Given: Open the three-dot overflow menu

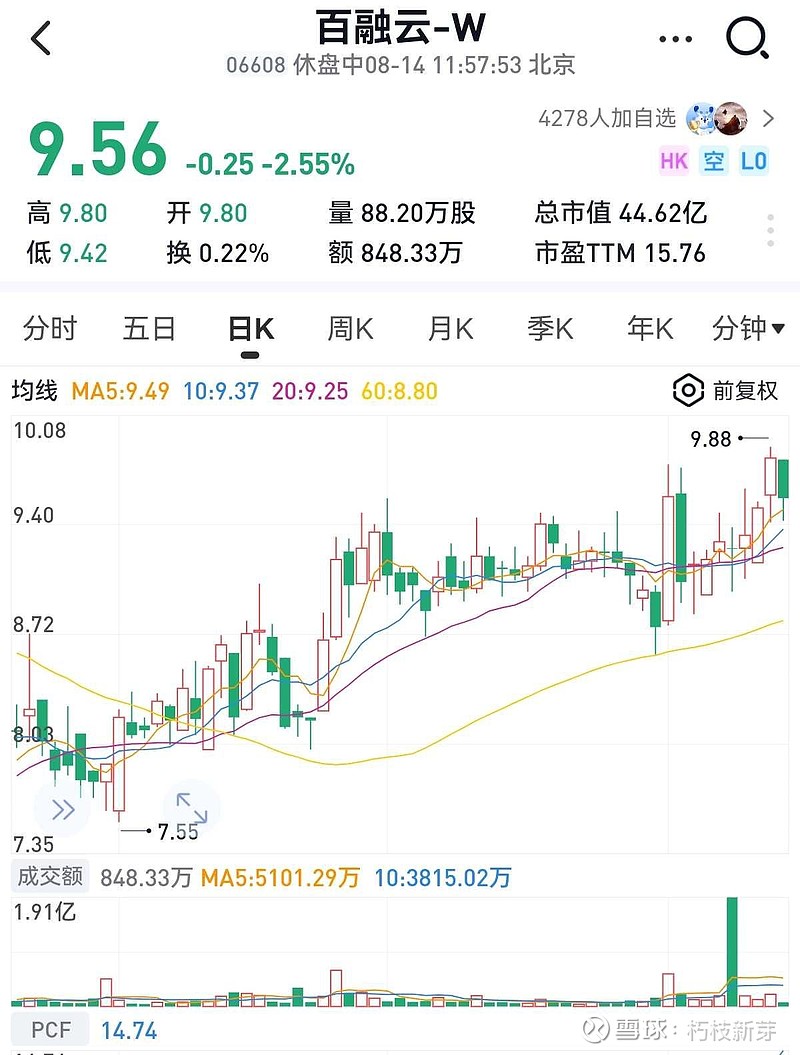Looking at the screenshot, I should [x=676, y=39].
